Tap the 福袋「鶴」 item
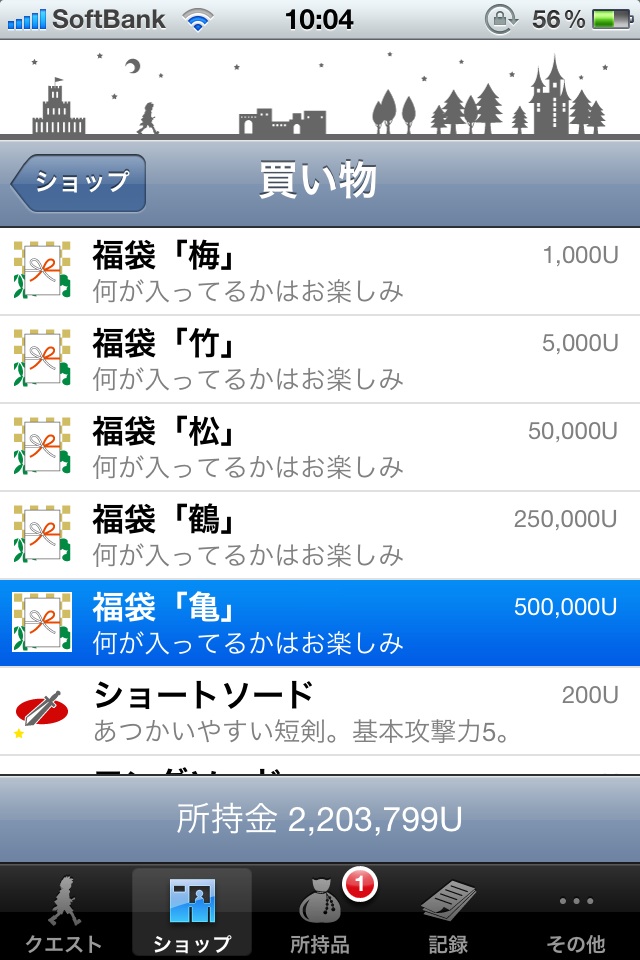 tap(320, 536)
